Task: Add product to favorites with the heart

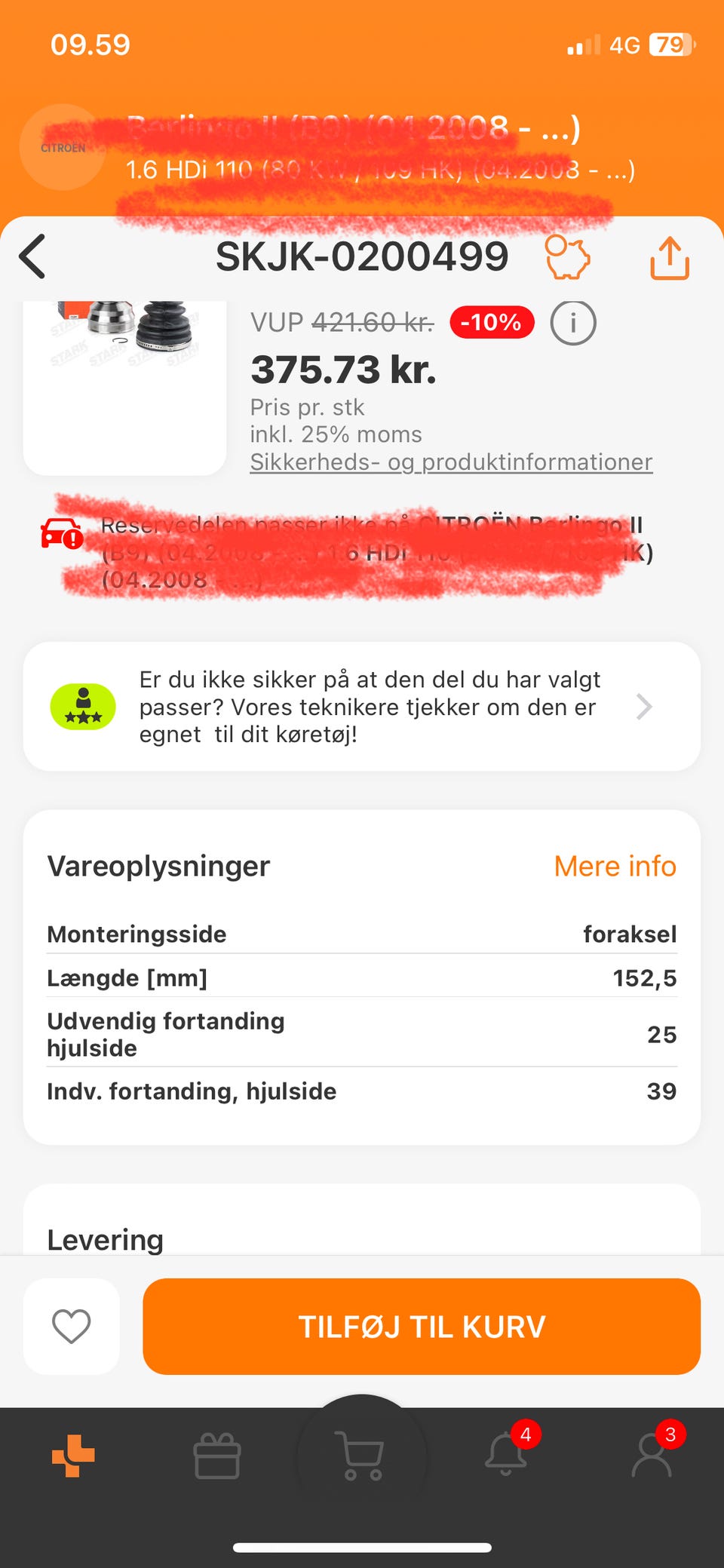Action: pyautogui.click(x=72, y=1326)
